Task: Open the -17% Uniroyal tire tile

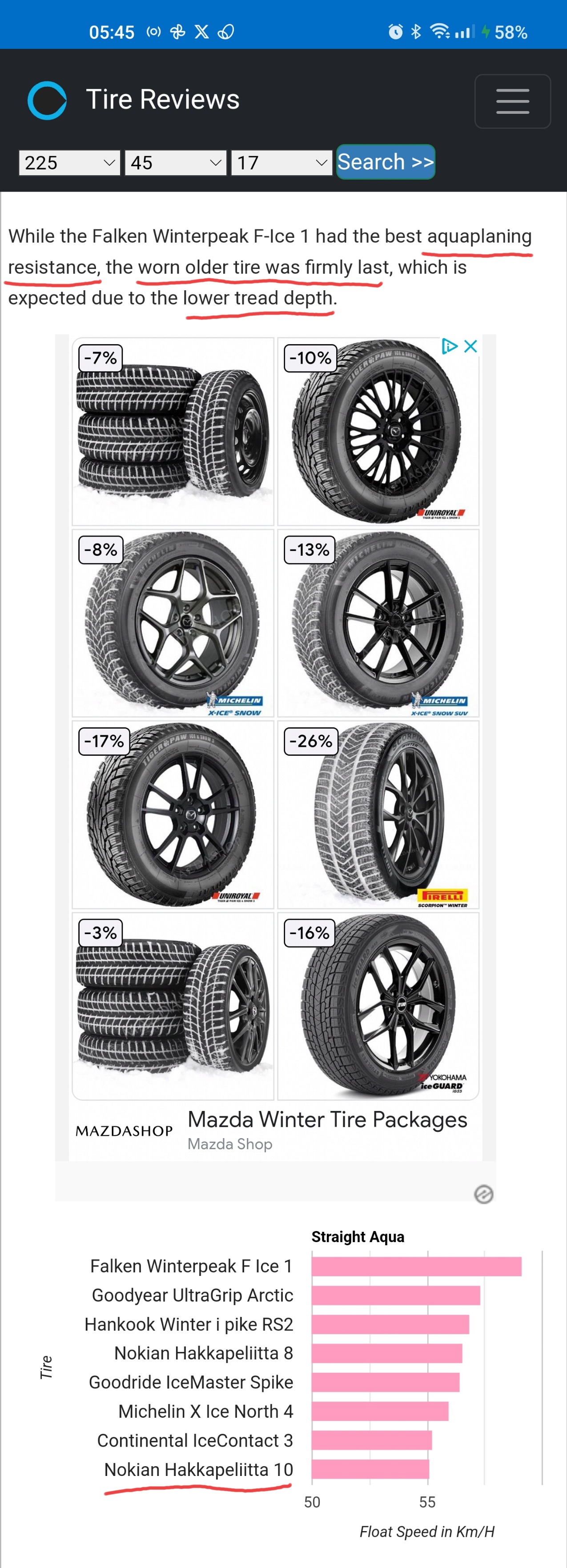Action: pos(173,814)
